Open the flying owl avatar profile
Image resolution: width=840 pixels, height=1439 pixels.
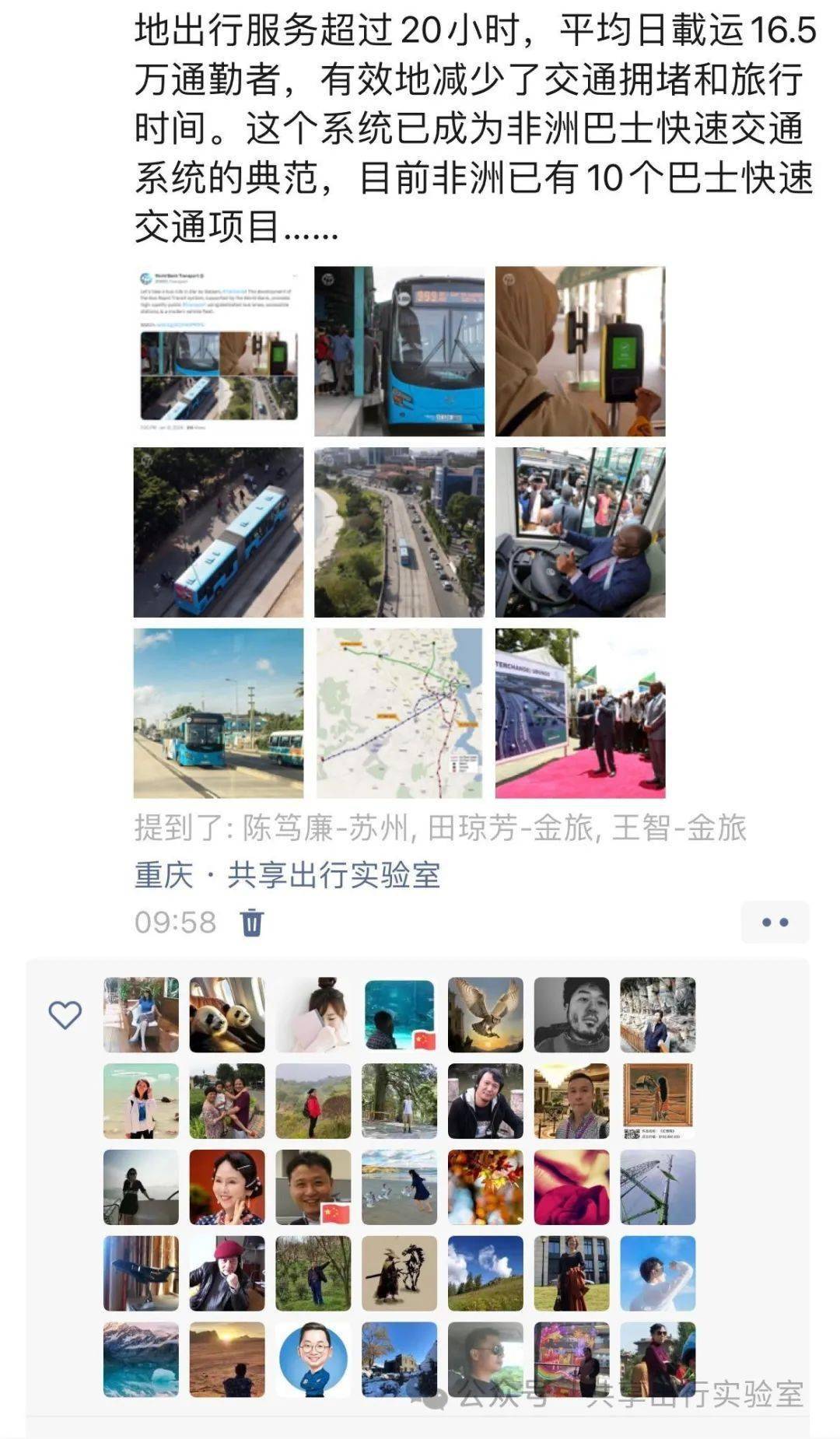pyautogui.click(x=485, y=1015)
